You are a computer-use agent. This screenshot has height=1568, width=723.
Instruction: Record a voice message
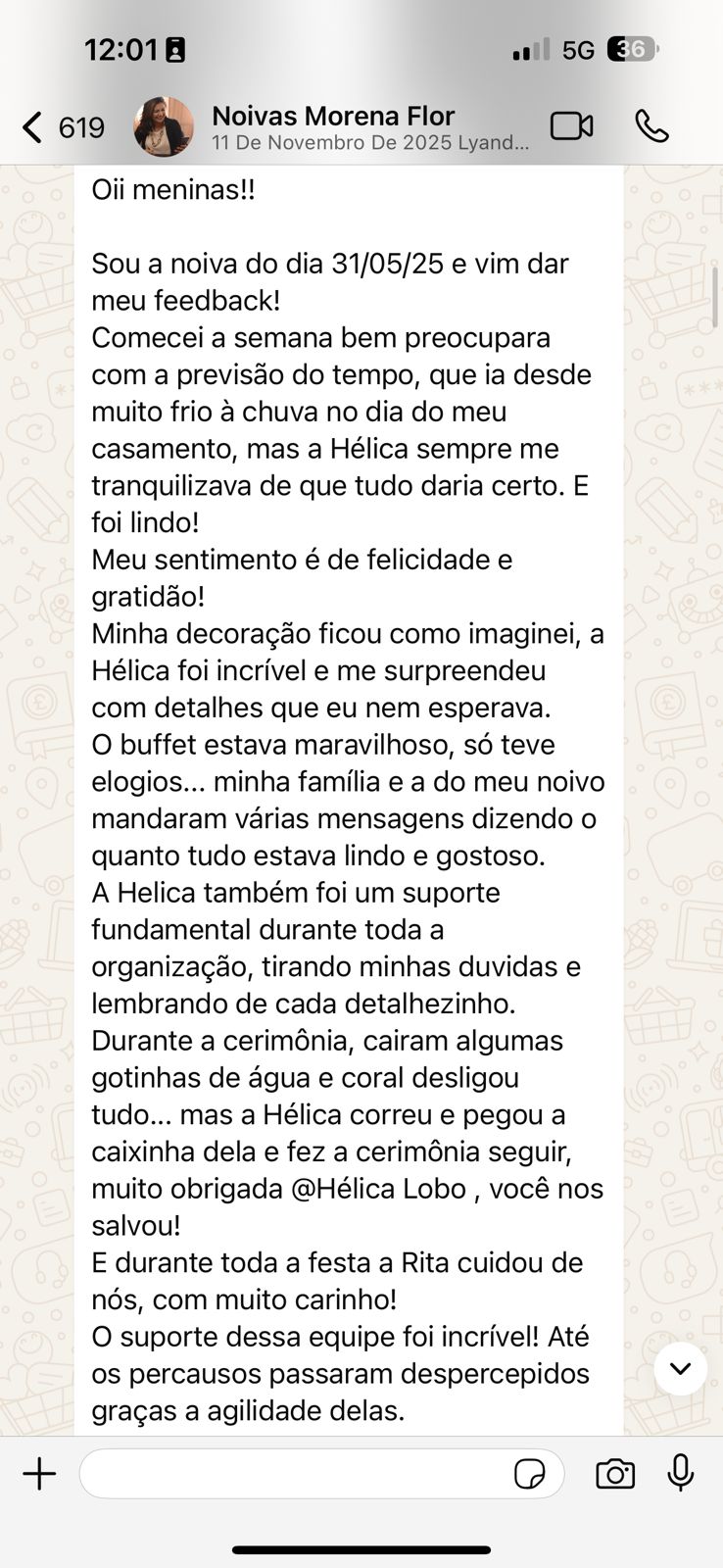(681, 1473)
